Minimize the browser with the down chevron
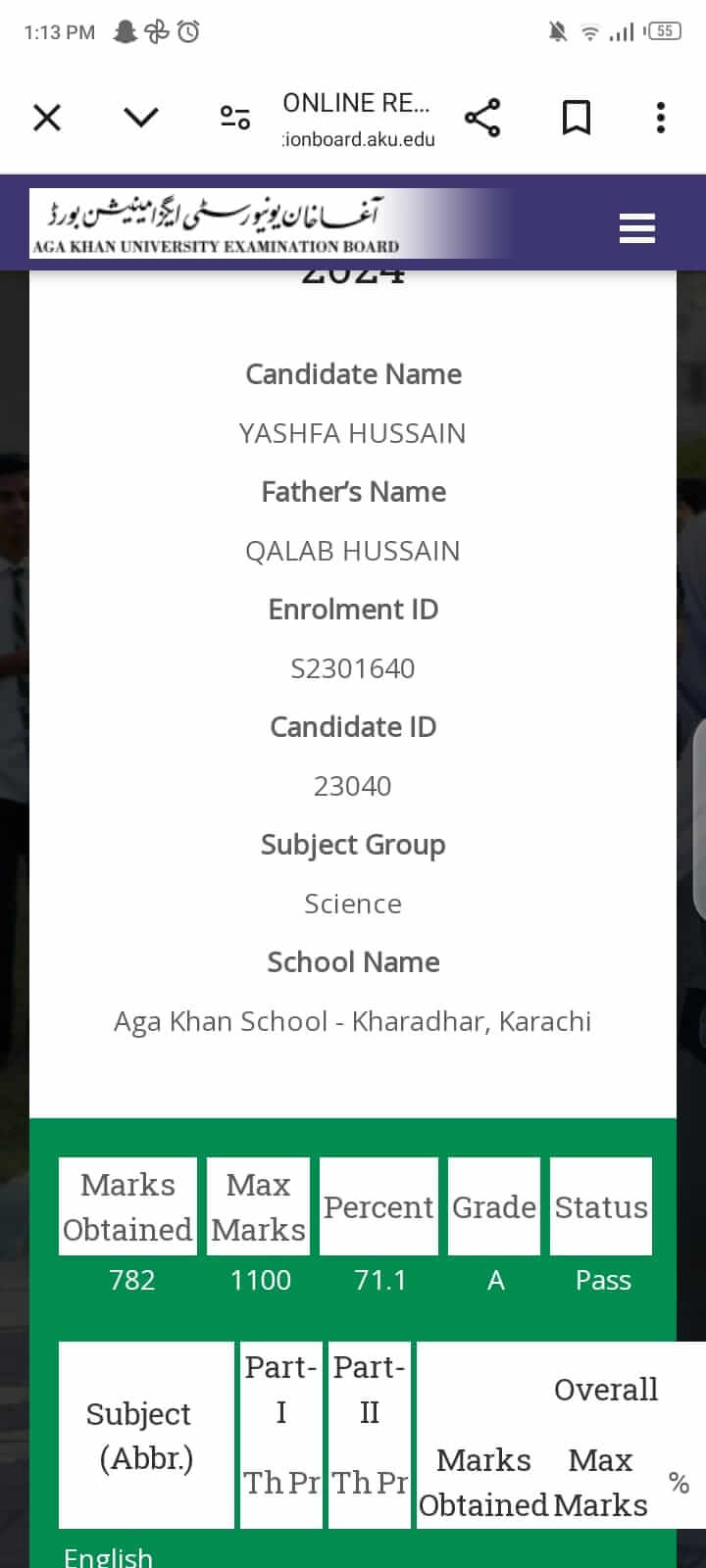This screenshot has width=706, height=1568. click(x=141, y=118)
